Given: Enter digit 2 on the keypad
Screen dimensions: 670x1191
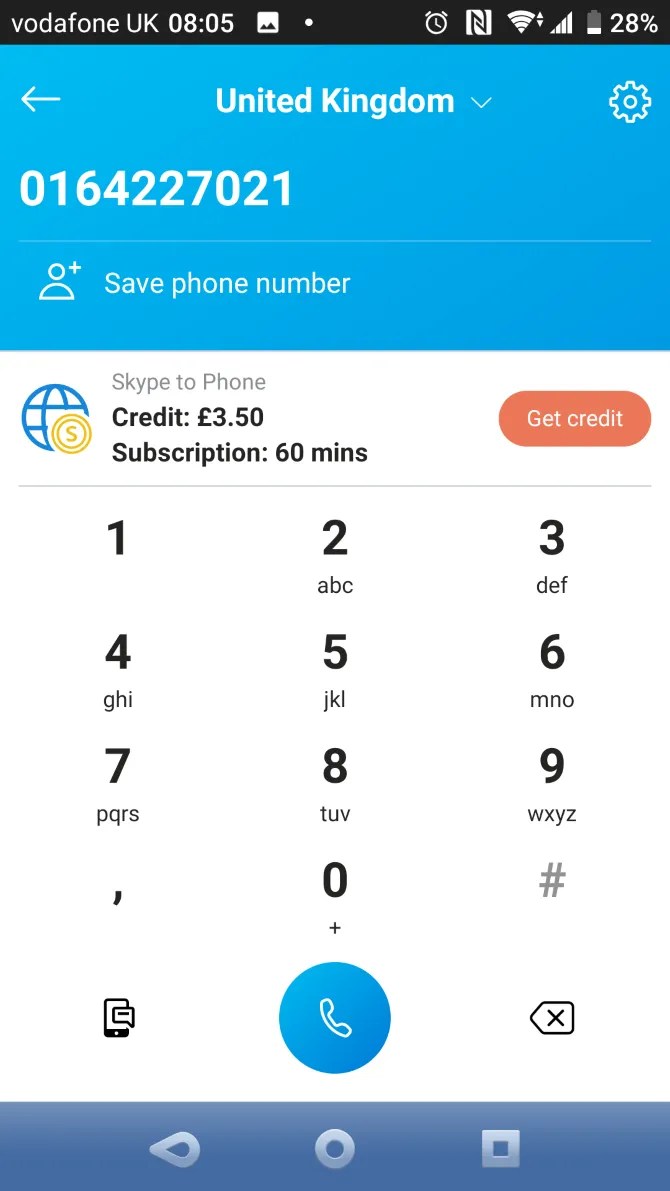Looking at the screenshot, I should [x=335, y=554].
